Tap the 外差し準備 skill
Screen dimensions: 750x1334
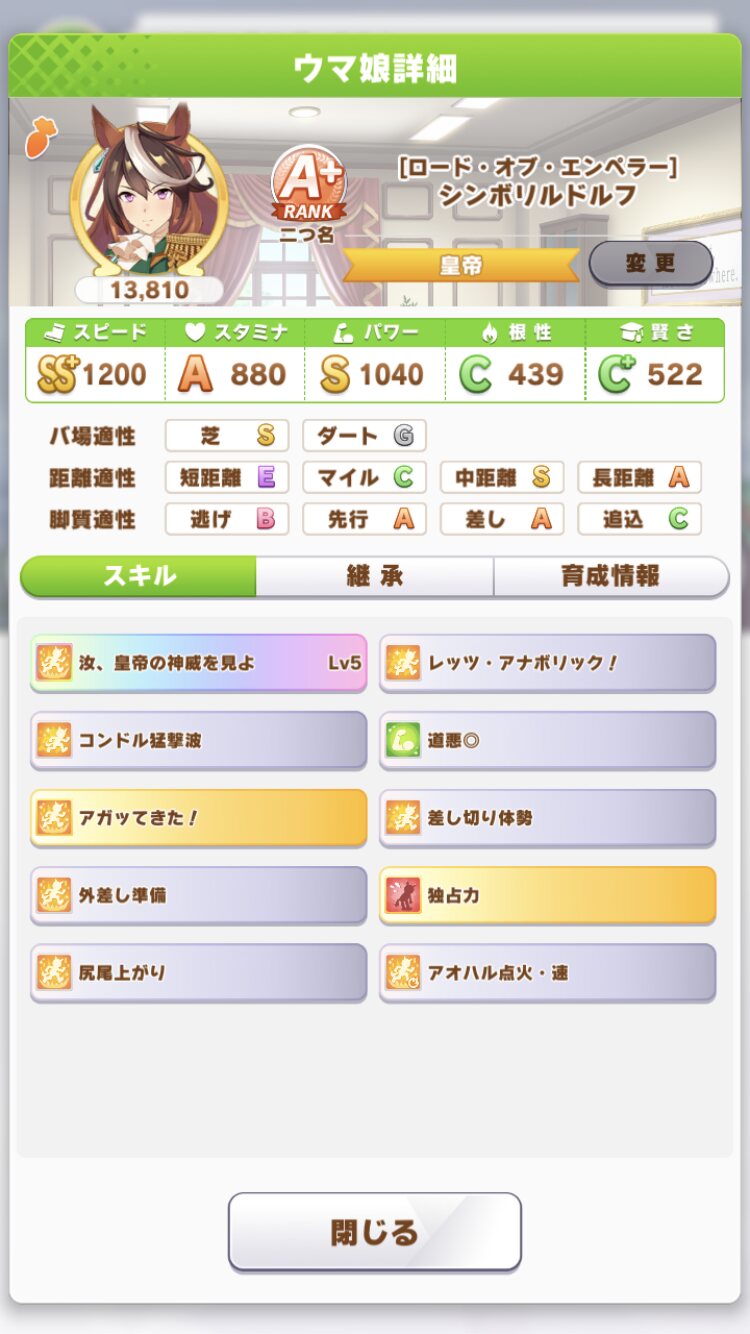[198, 895]
